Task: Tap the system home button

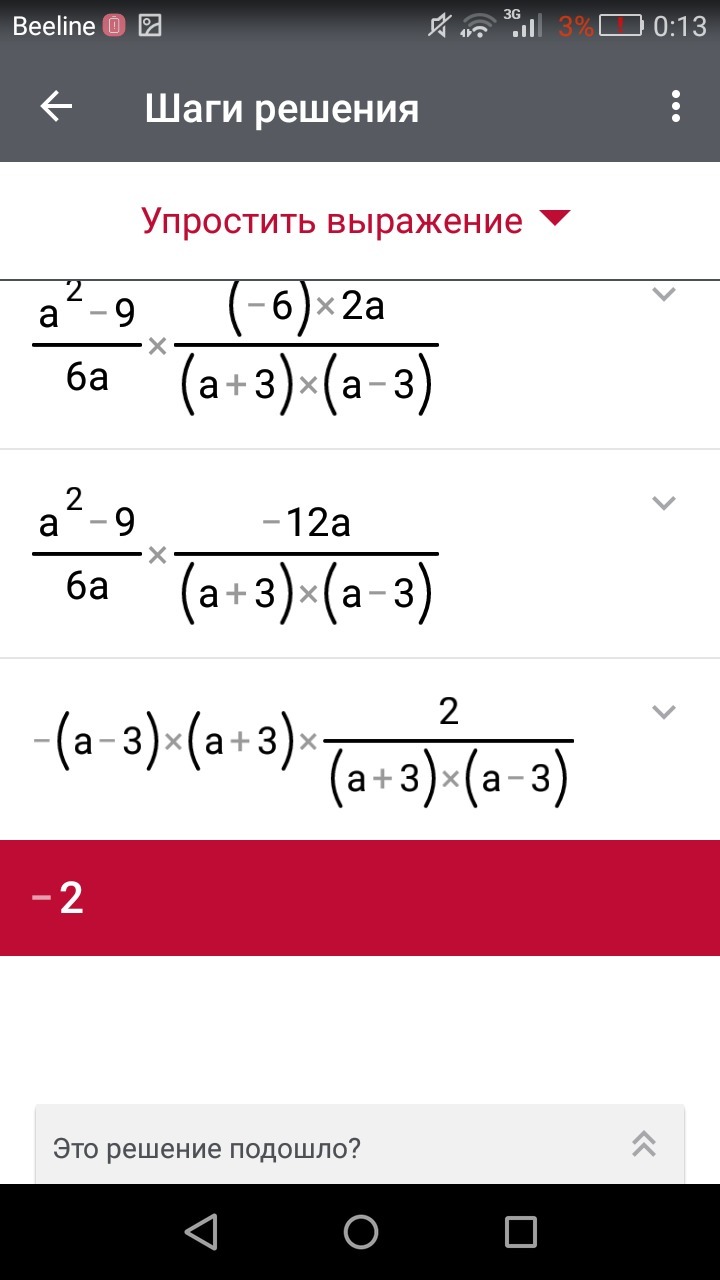Action: [360, 1231]
